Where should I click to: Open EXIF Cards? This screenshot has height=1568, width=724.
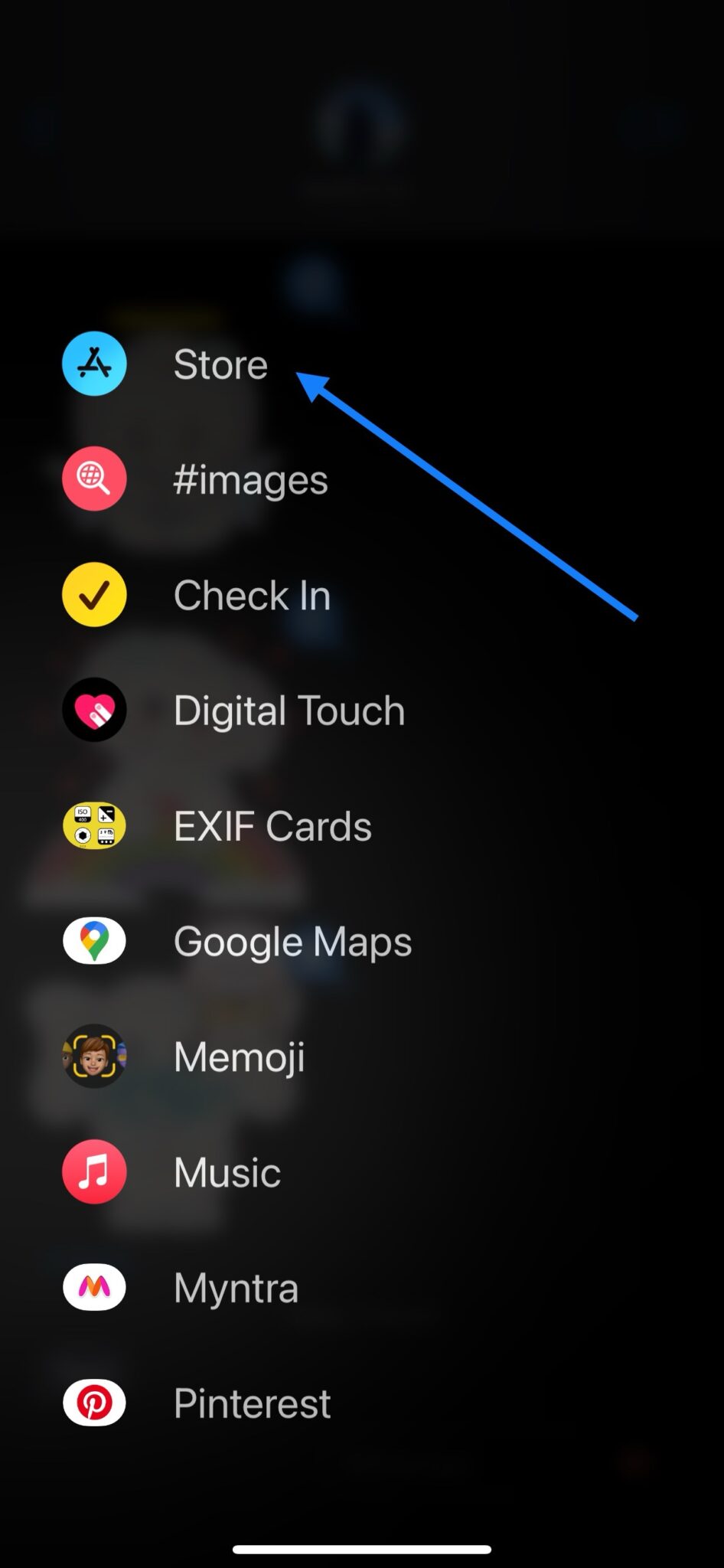pos(272,826)
